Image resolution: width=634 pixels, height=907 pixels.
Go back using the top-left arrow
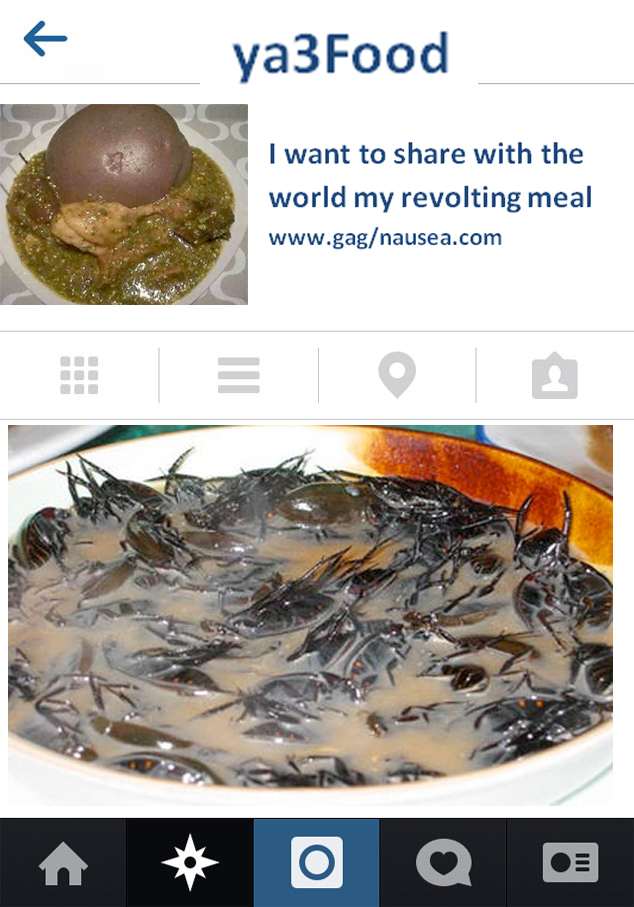tap(45, 40)
